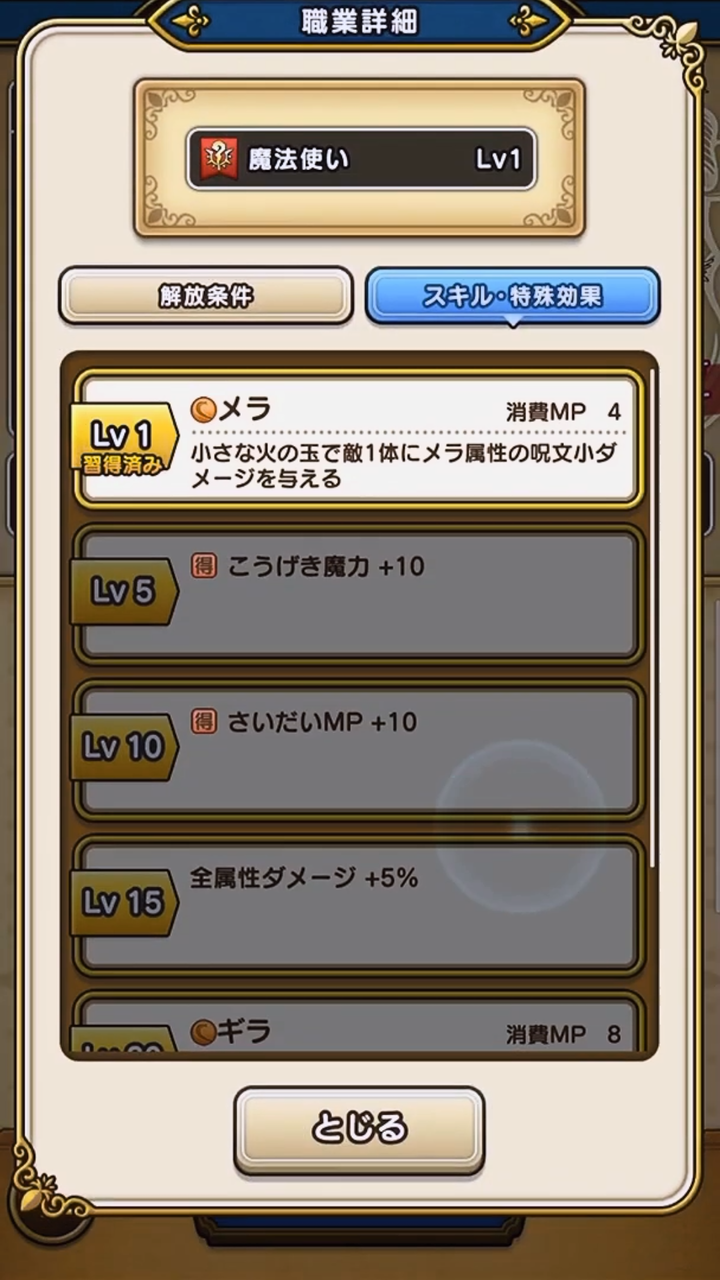Click the Mage job crest icon

[x=219, y=159]
